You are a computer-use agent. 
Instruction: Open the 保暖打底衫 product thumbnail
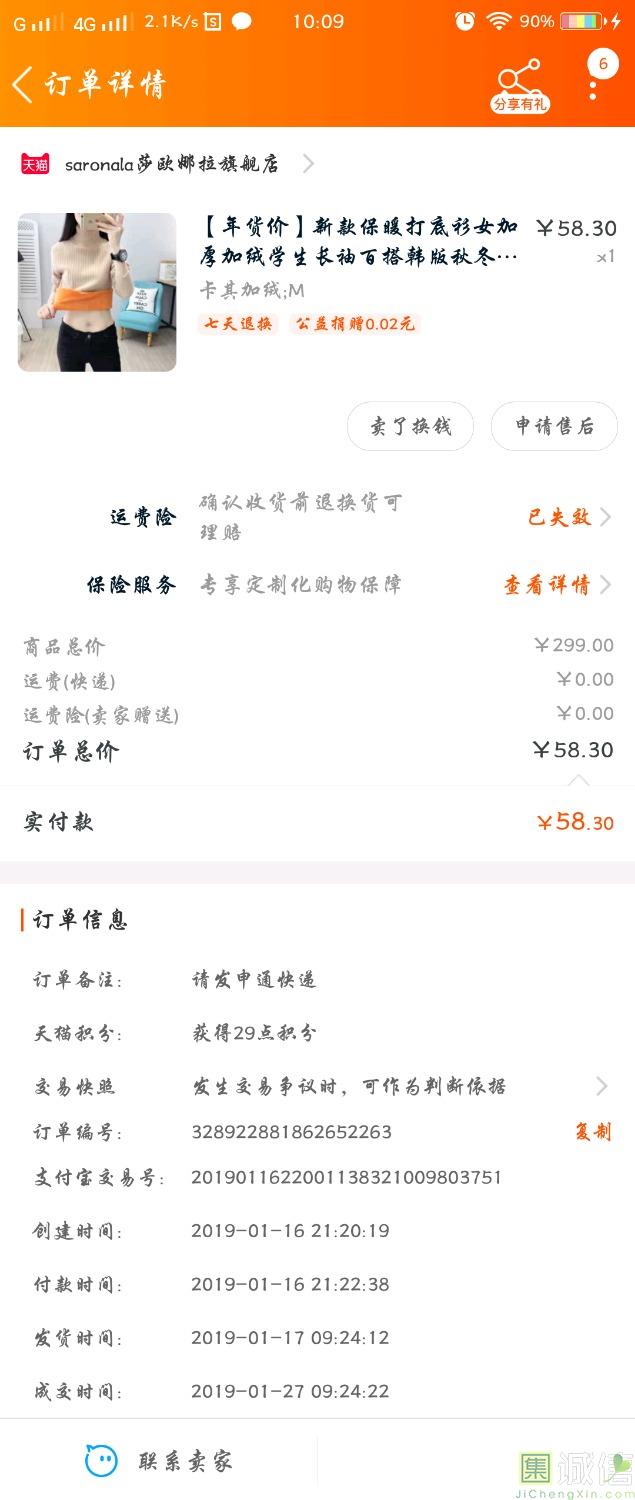pos(97,292)
